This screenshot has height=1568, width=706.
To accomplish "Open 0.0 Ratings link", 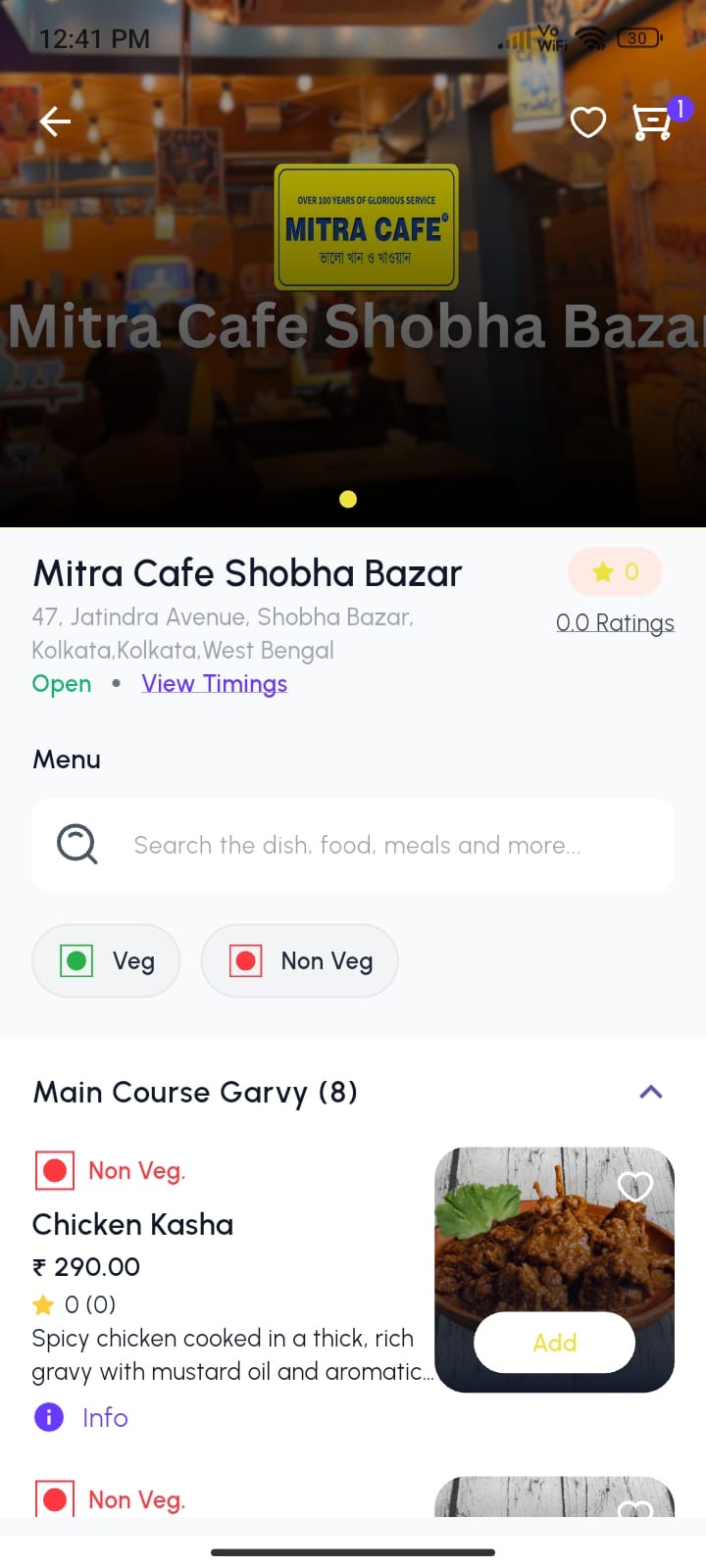I will pos(615,622).
